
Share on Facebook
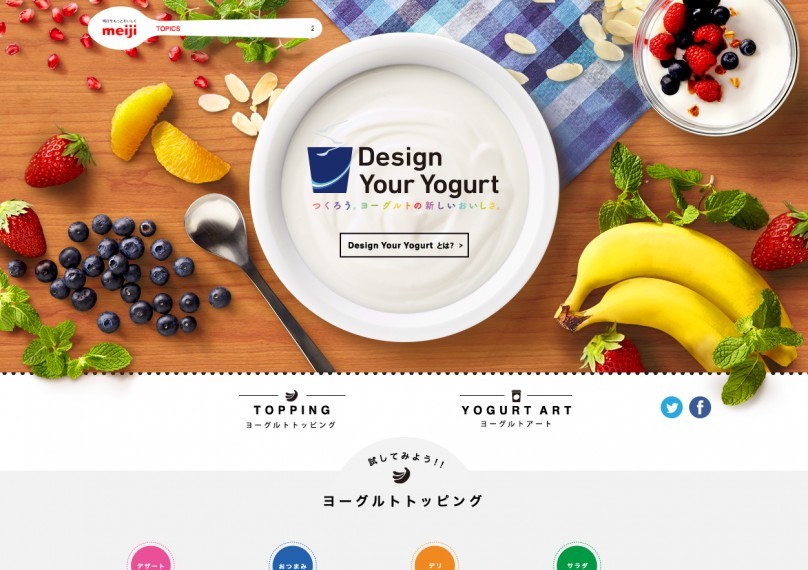700,407
